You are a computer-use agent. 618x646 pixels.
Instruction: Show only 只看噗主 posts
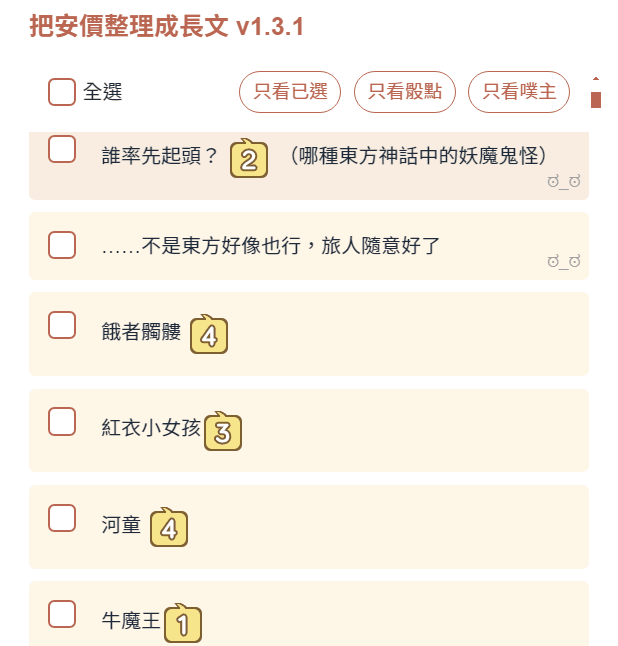pyautogui.click(x=519, y=92)
